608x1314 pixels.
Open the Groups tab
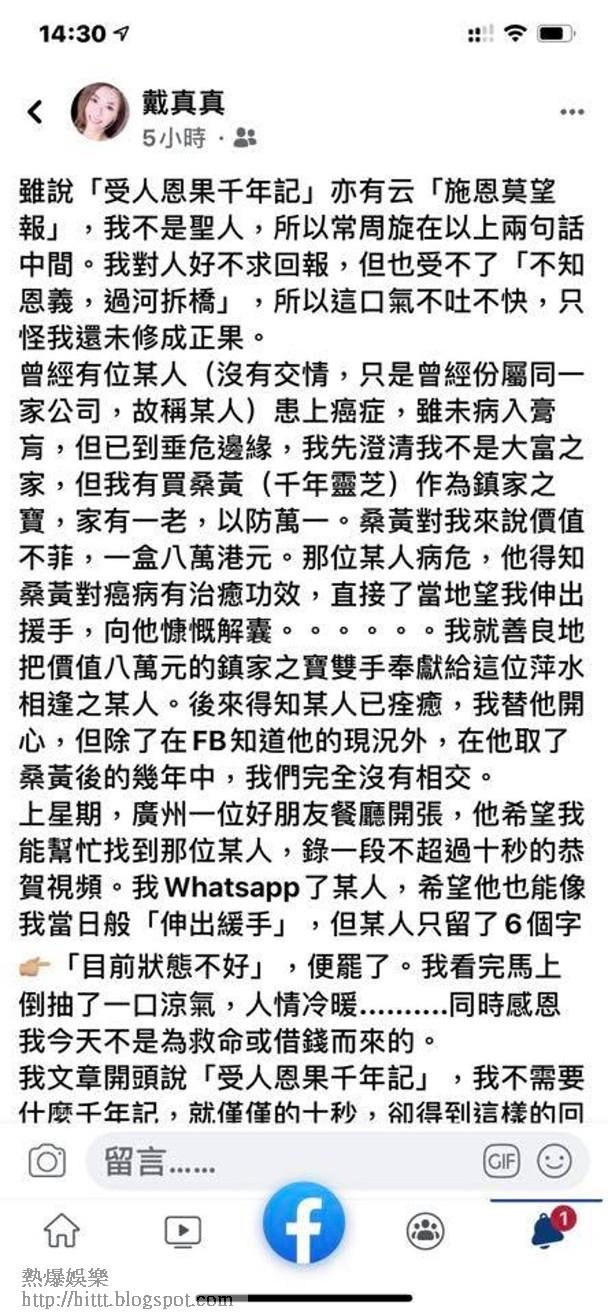pos(425,1230)
